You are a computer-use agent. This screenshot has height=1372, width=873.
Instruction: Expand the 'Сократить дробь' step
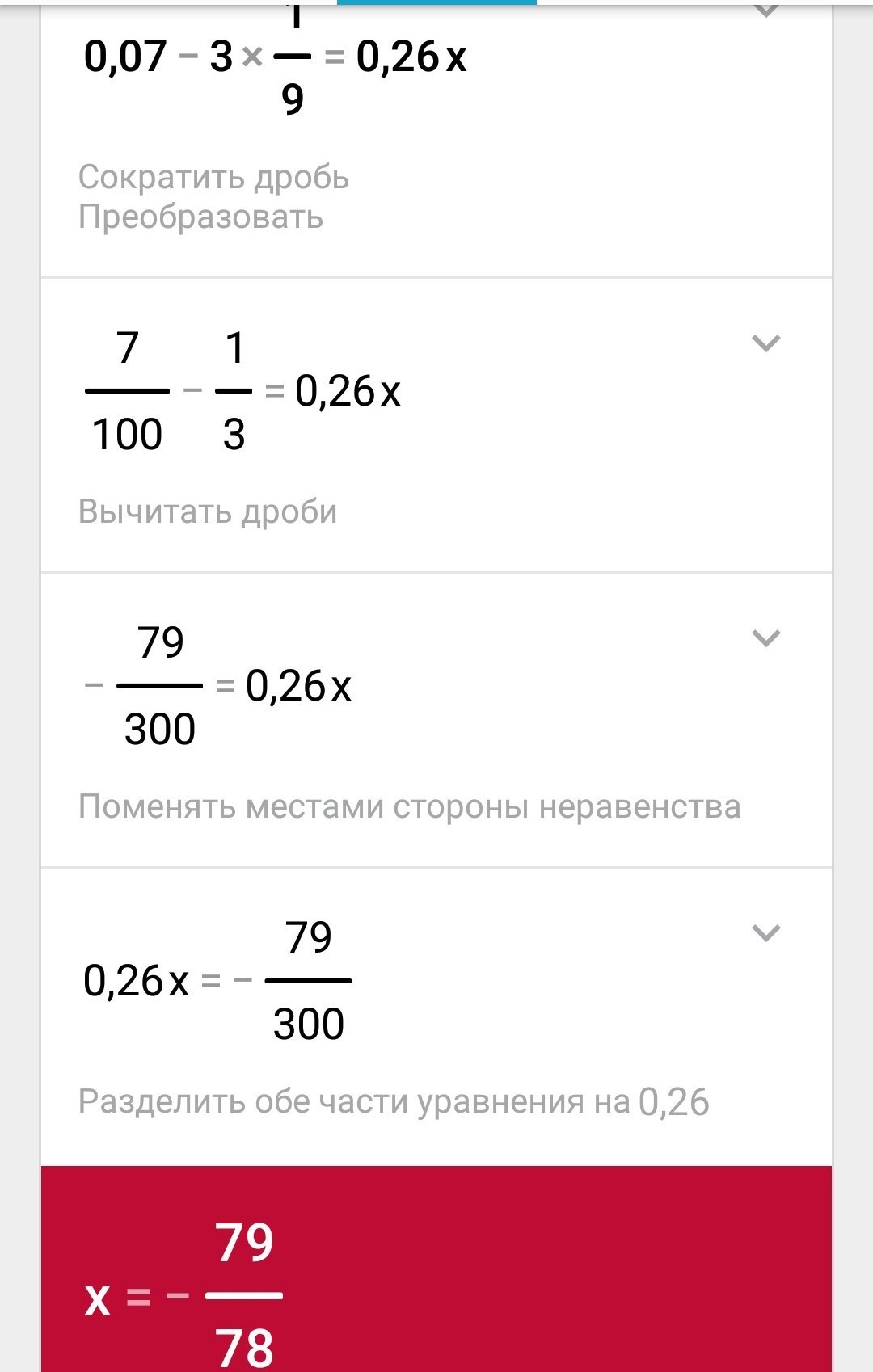765,11
